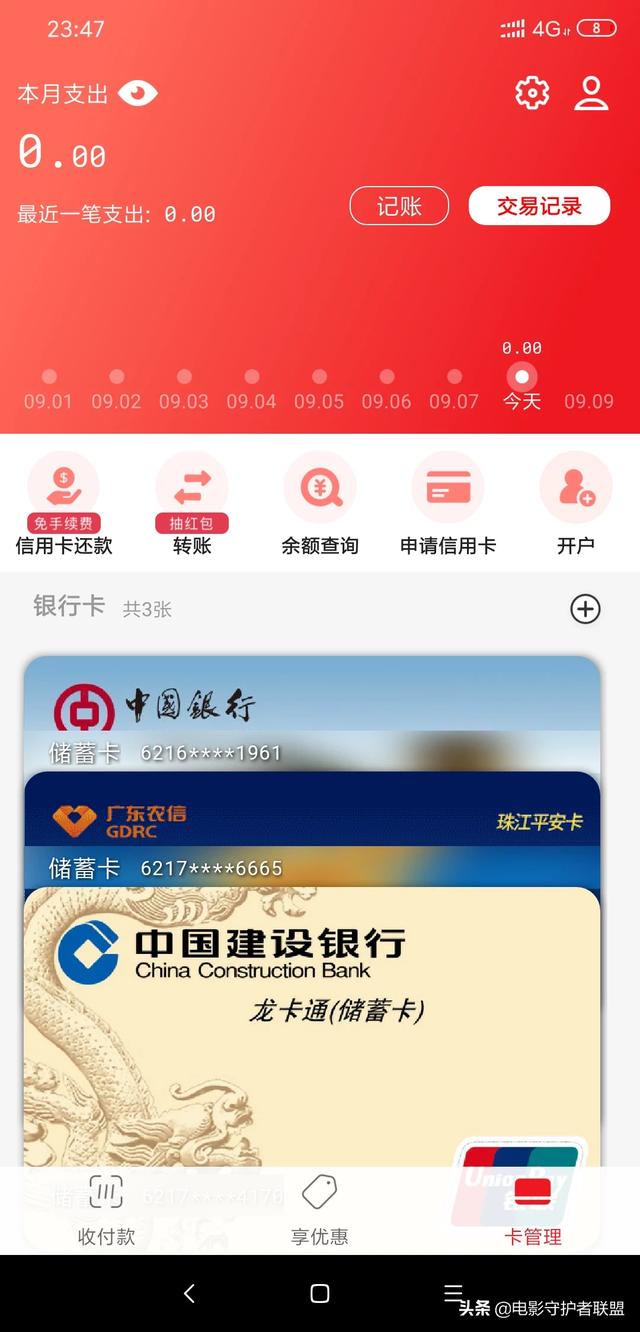The height and width of the screenshot is (1332, 640).
Task: Switch to the 享优惠 tab
Action: (x=320, y=1210)
